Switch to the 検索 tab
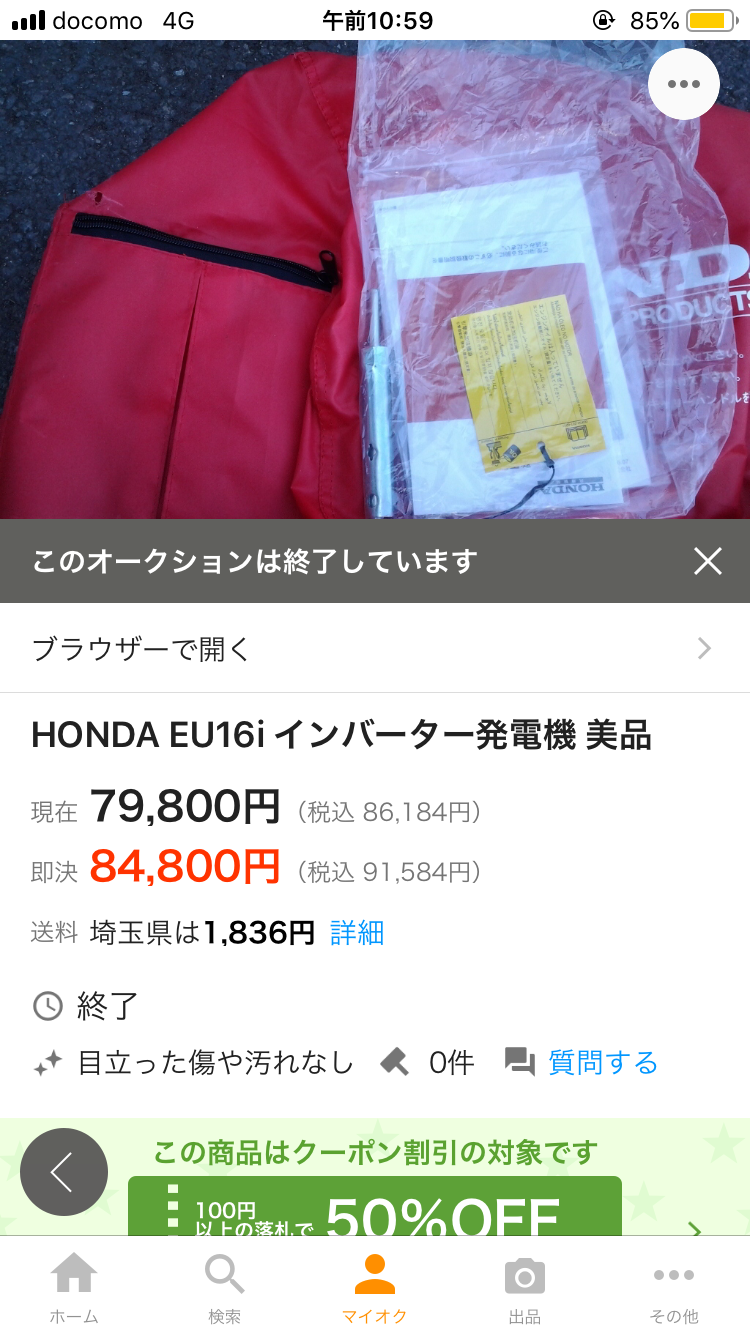Viewport: 750px width, 1334px height. pyautogui.click(x=224, y=1288)
